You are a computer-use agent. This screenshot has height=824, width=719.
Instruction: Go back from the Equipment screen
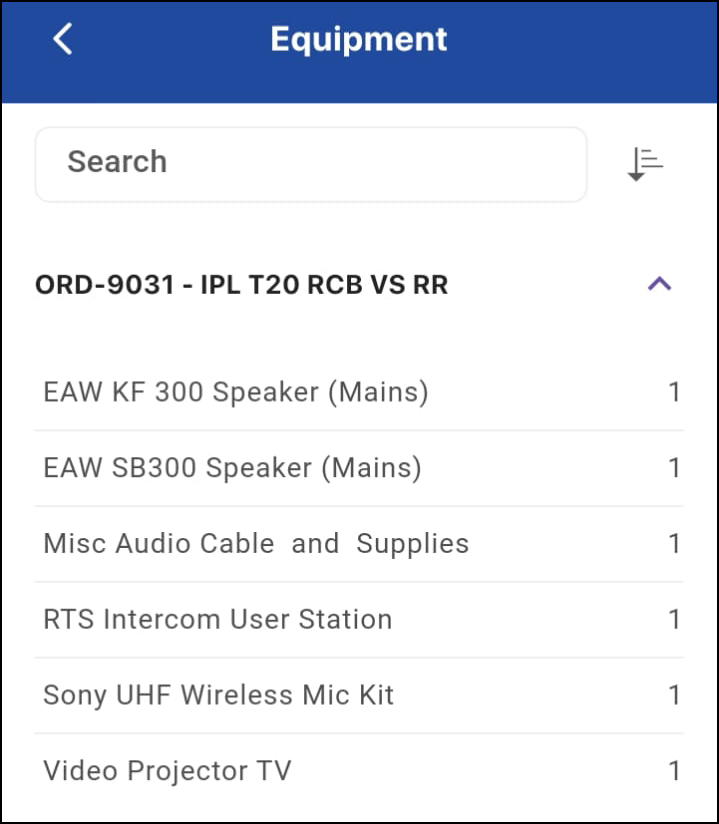click(63, 39)
